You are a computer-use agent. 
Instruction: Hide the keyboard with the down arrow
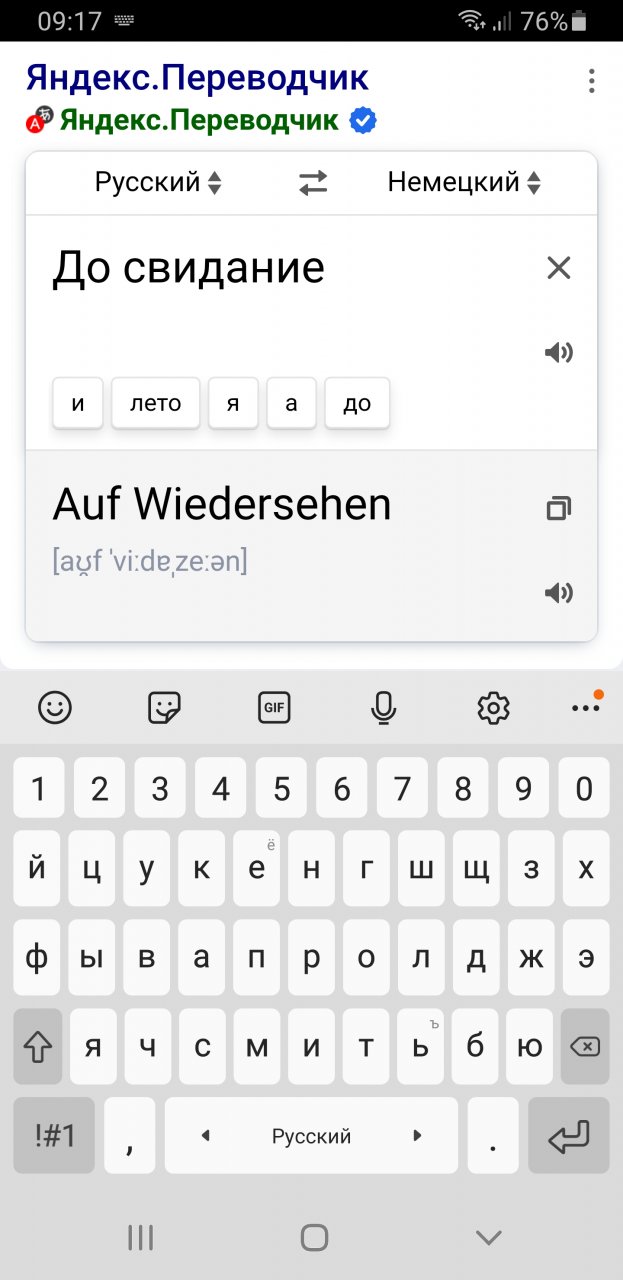[x=488, y=1238]
